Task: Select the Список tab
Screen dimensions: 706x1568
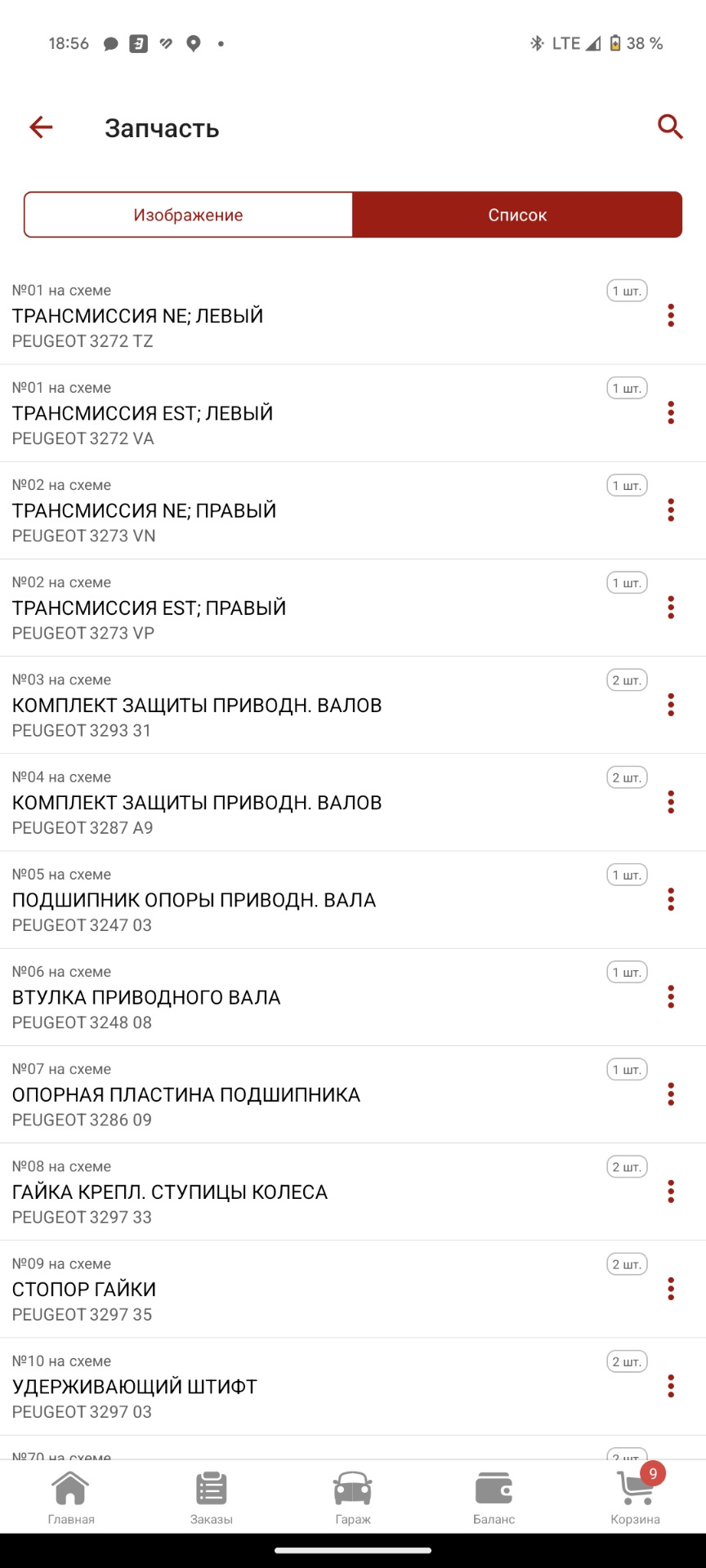Action: tap(517, 214)
